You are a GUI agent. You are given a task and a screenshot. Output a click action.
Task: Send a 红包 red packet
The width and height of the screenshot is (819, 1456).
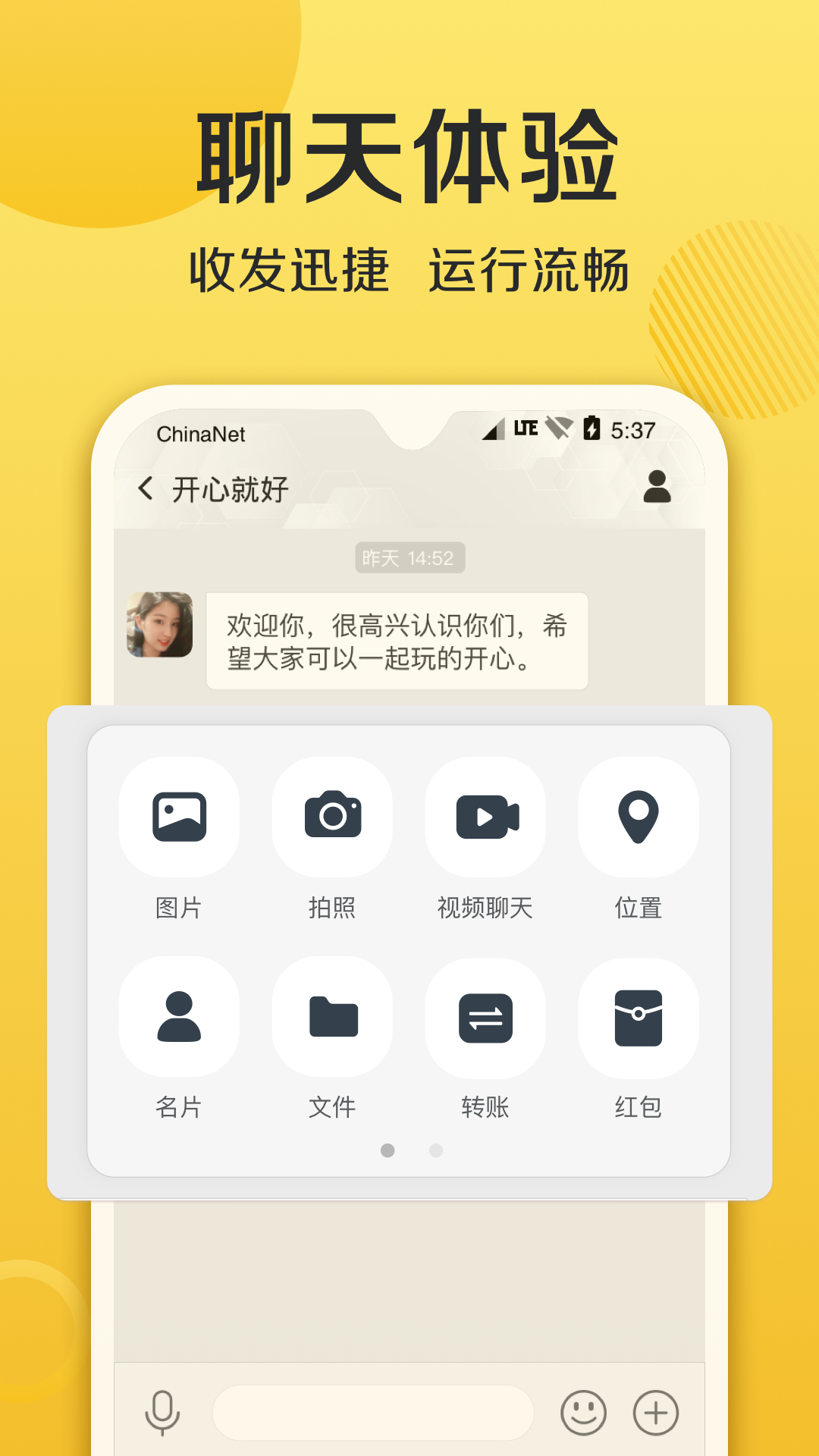[x=638, y=1016]
